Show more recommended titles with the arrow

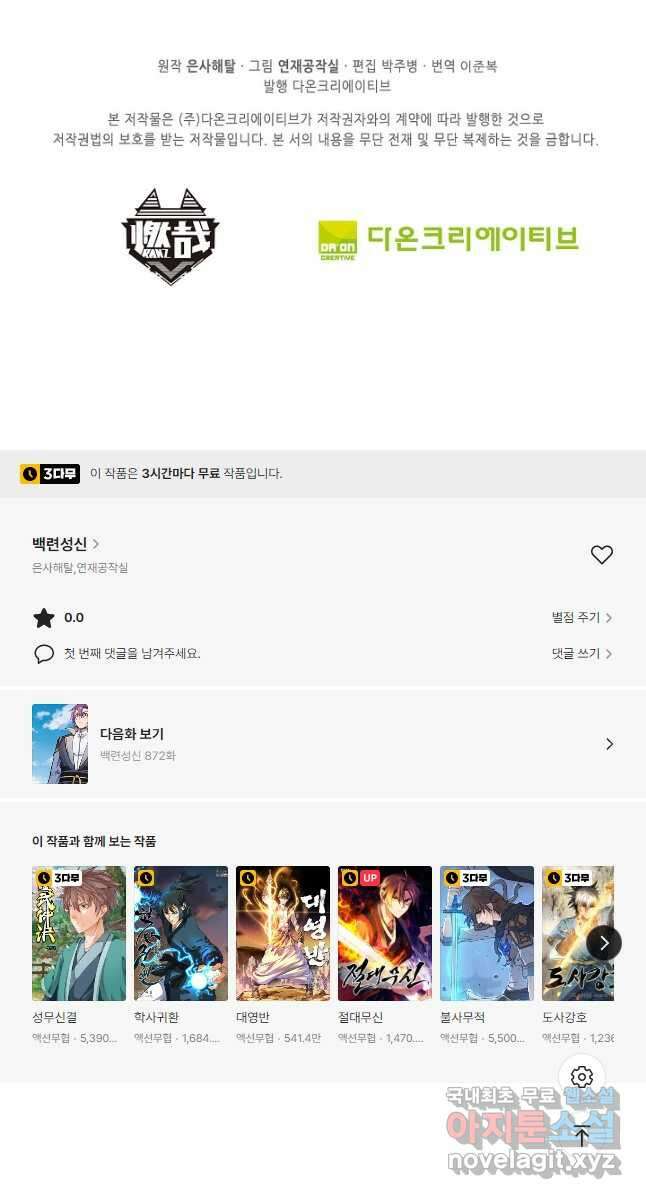point(604,943)
